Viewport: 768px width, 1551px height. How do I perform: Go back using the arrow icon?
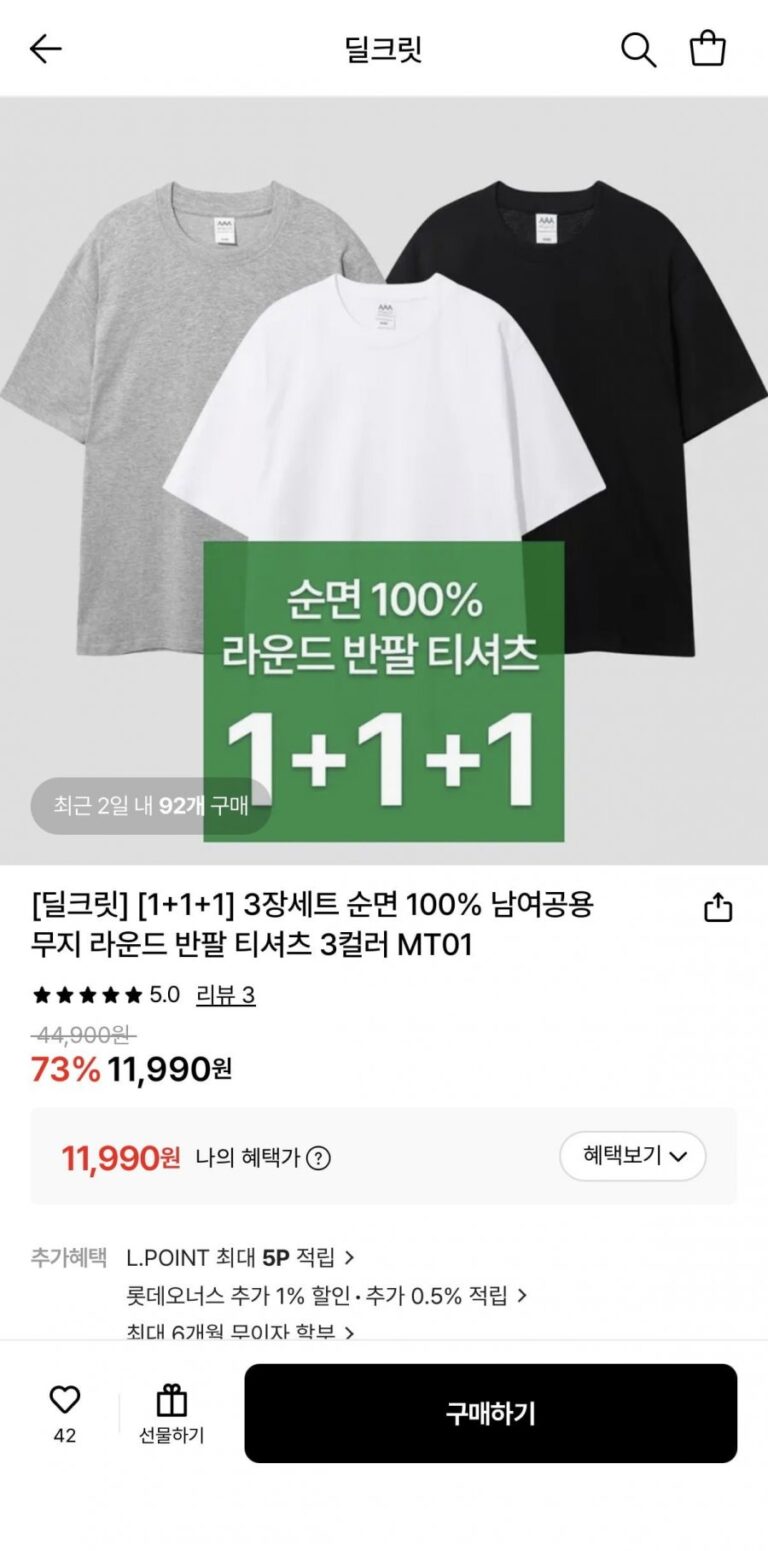pyautogui.click(x=46, y=49)
